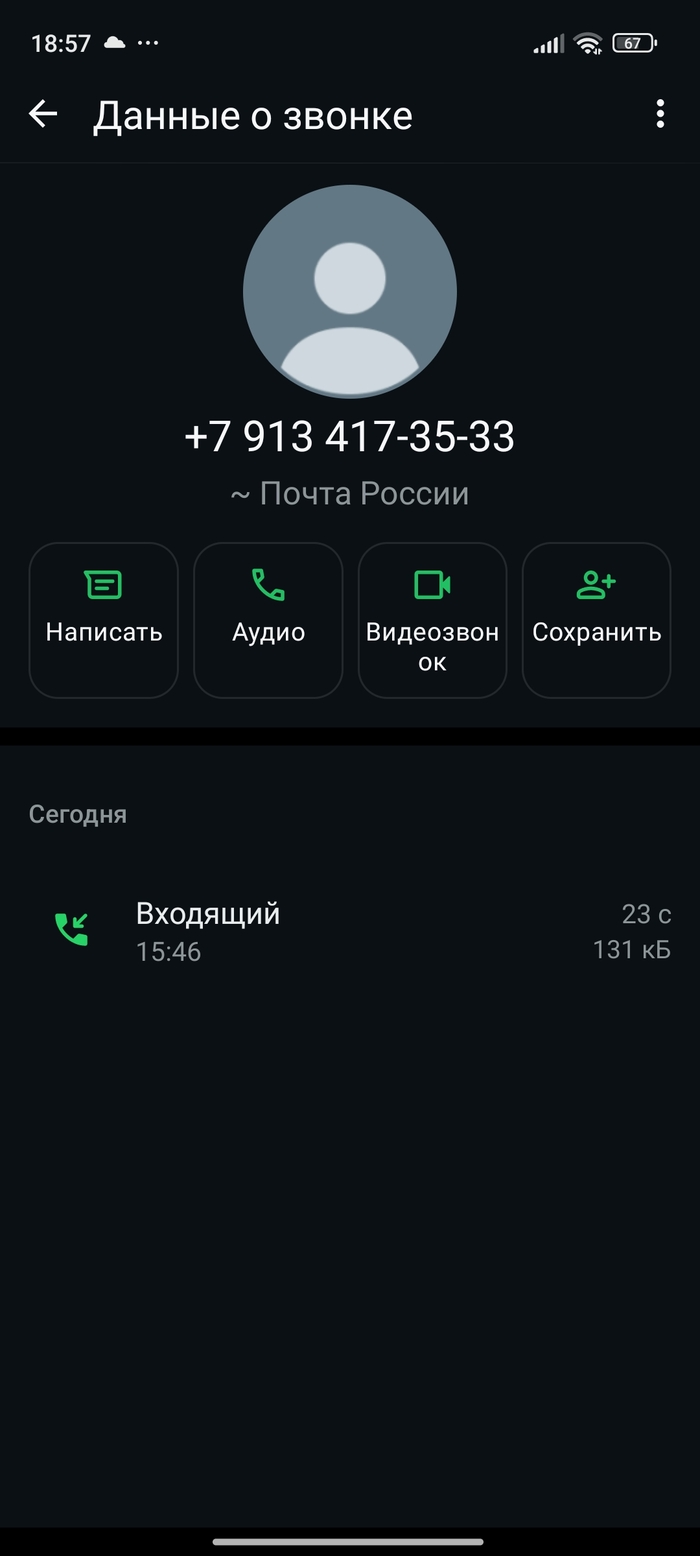Start an Аудио call

268,619
